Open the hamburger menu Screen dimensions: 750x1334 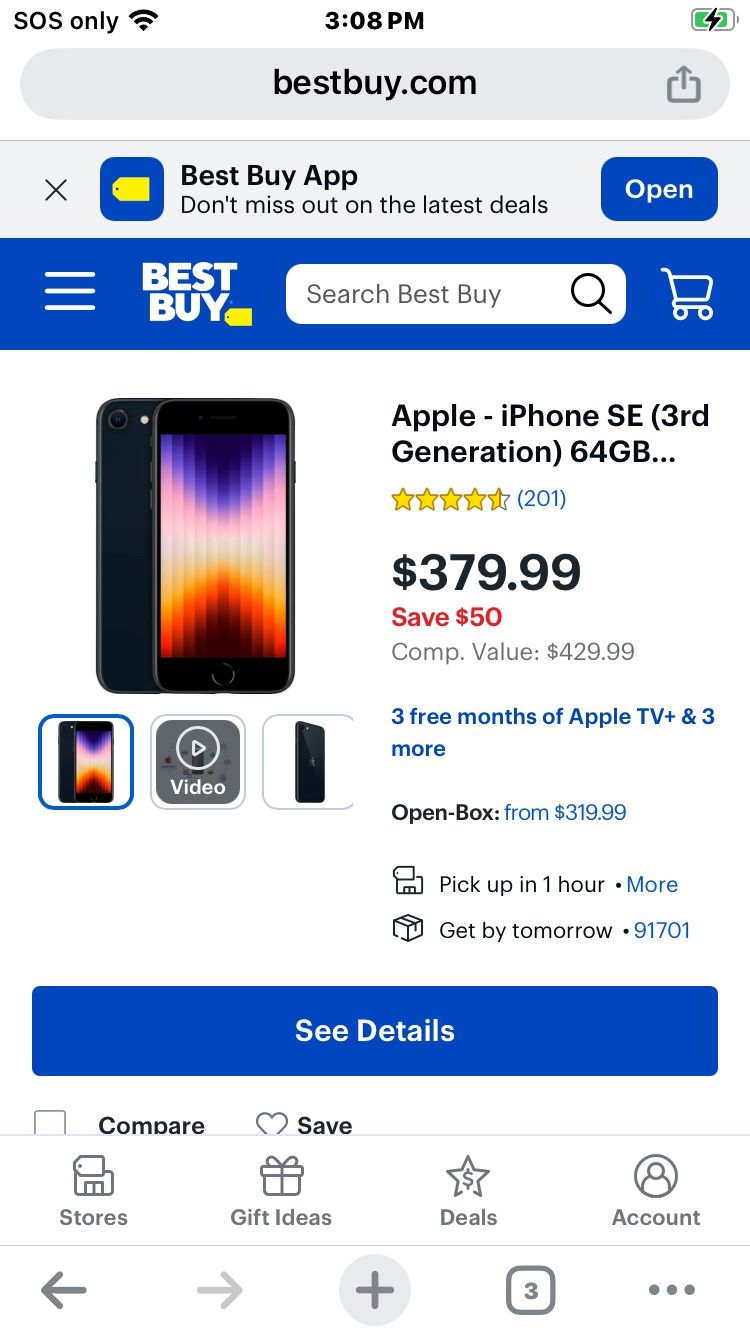70,293
